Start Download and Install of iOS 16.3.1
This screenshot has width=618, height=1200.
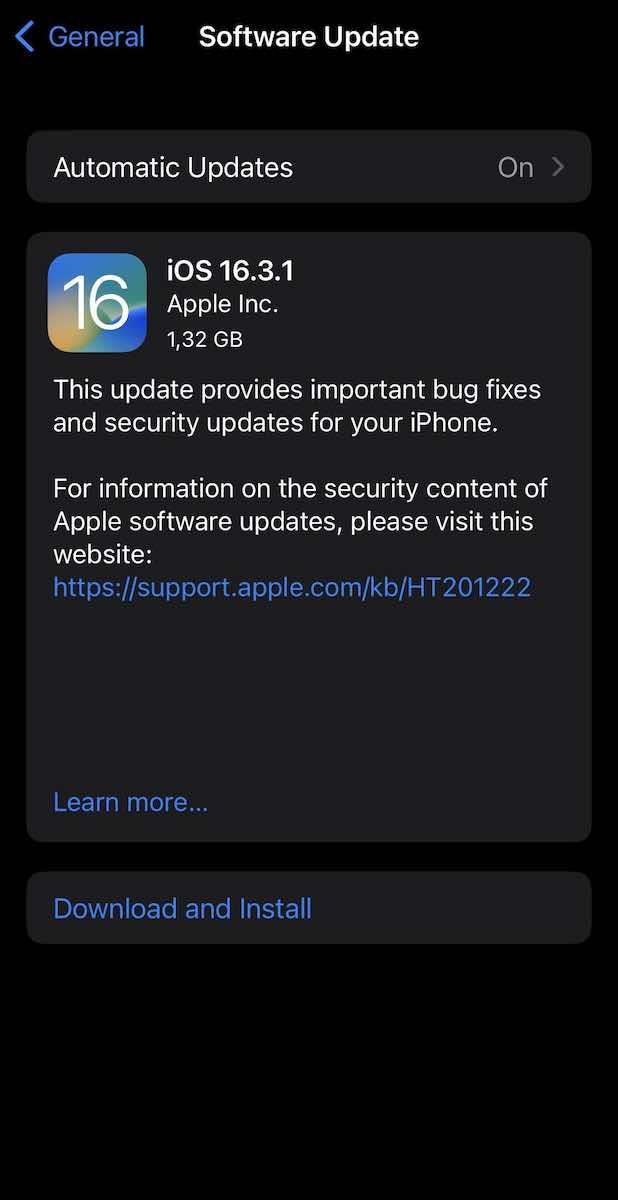point(182,908)
